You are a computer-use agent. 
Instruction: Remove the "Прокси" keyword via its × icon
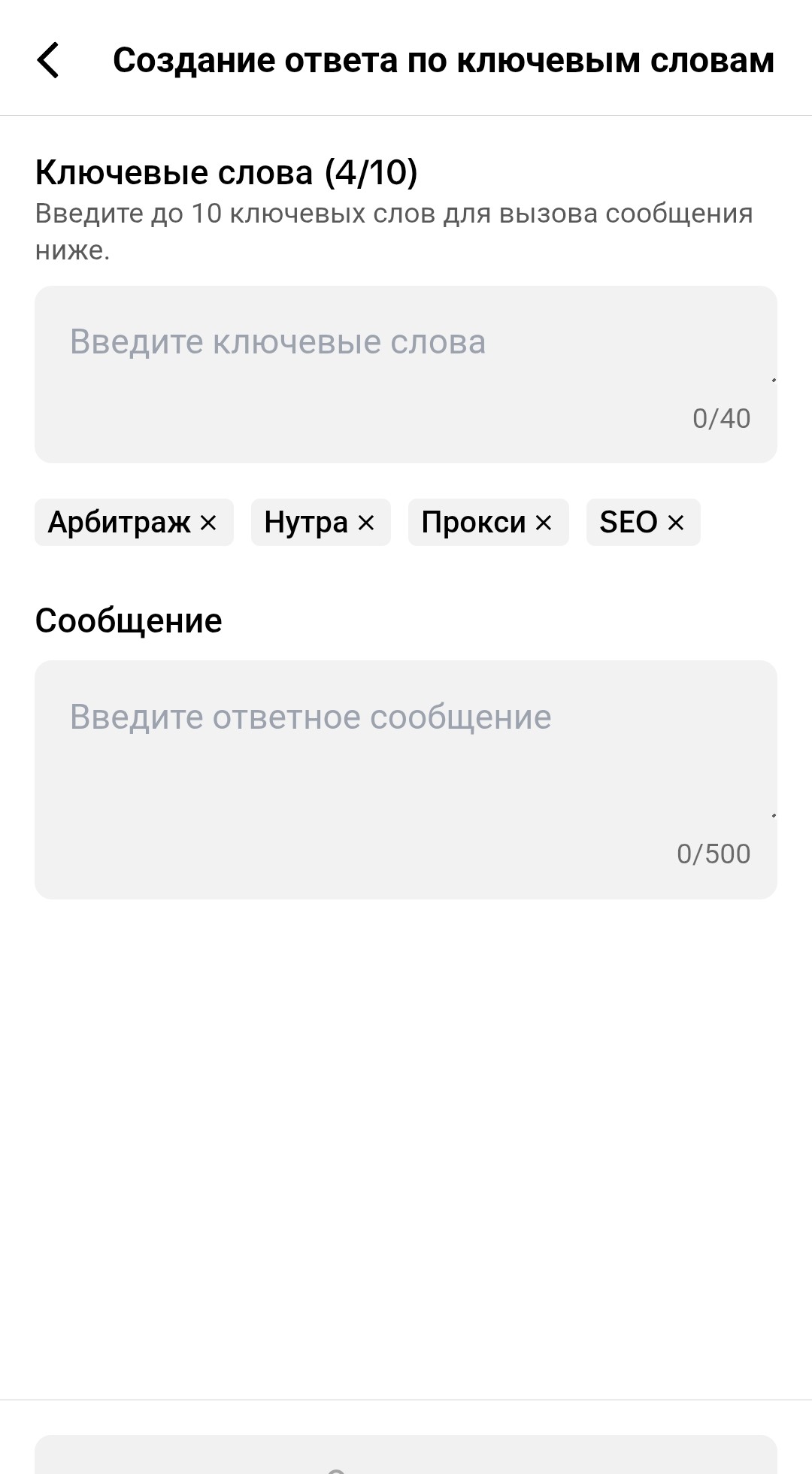coord(543,522)
